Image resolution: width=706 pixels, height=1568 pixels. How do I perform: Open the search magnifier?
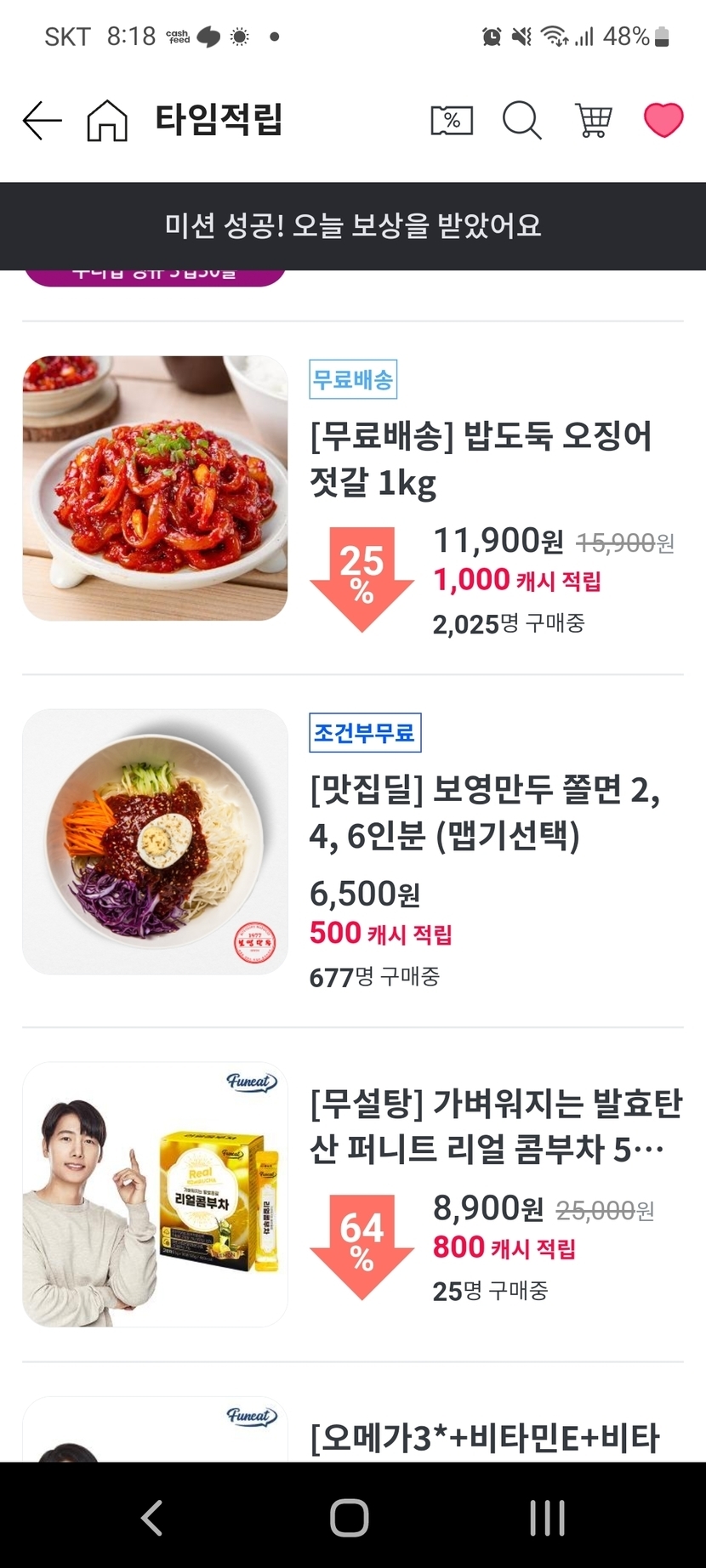pyautogui.click(x=521, y=120)
